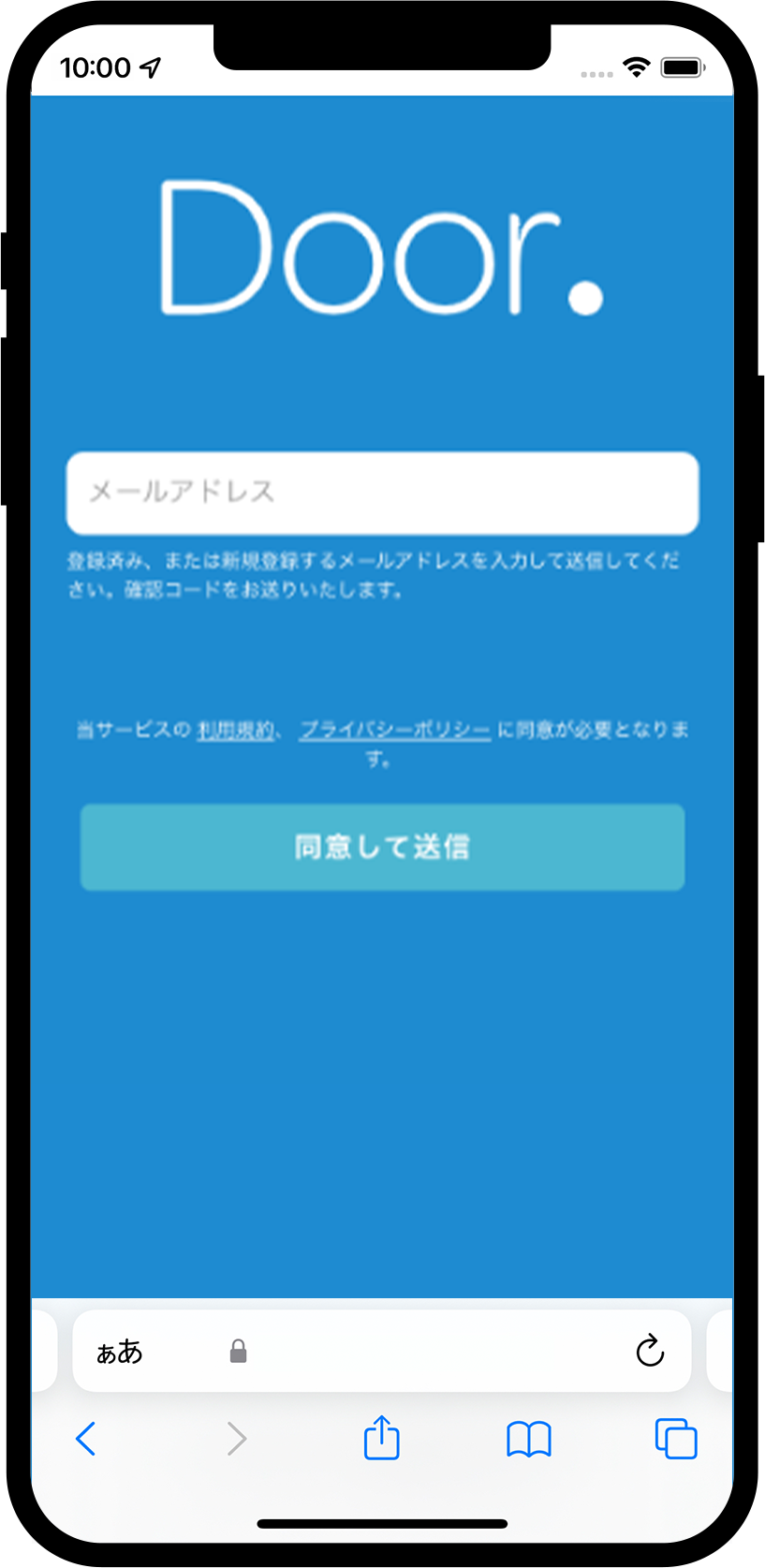This screenshot has width=765, height=1568.
Task: Open the ぁあ page settings menu
Action: coord(119,1352)
